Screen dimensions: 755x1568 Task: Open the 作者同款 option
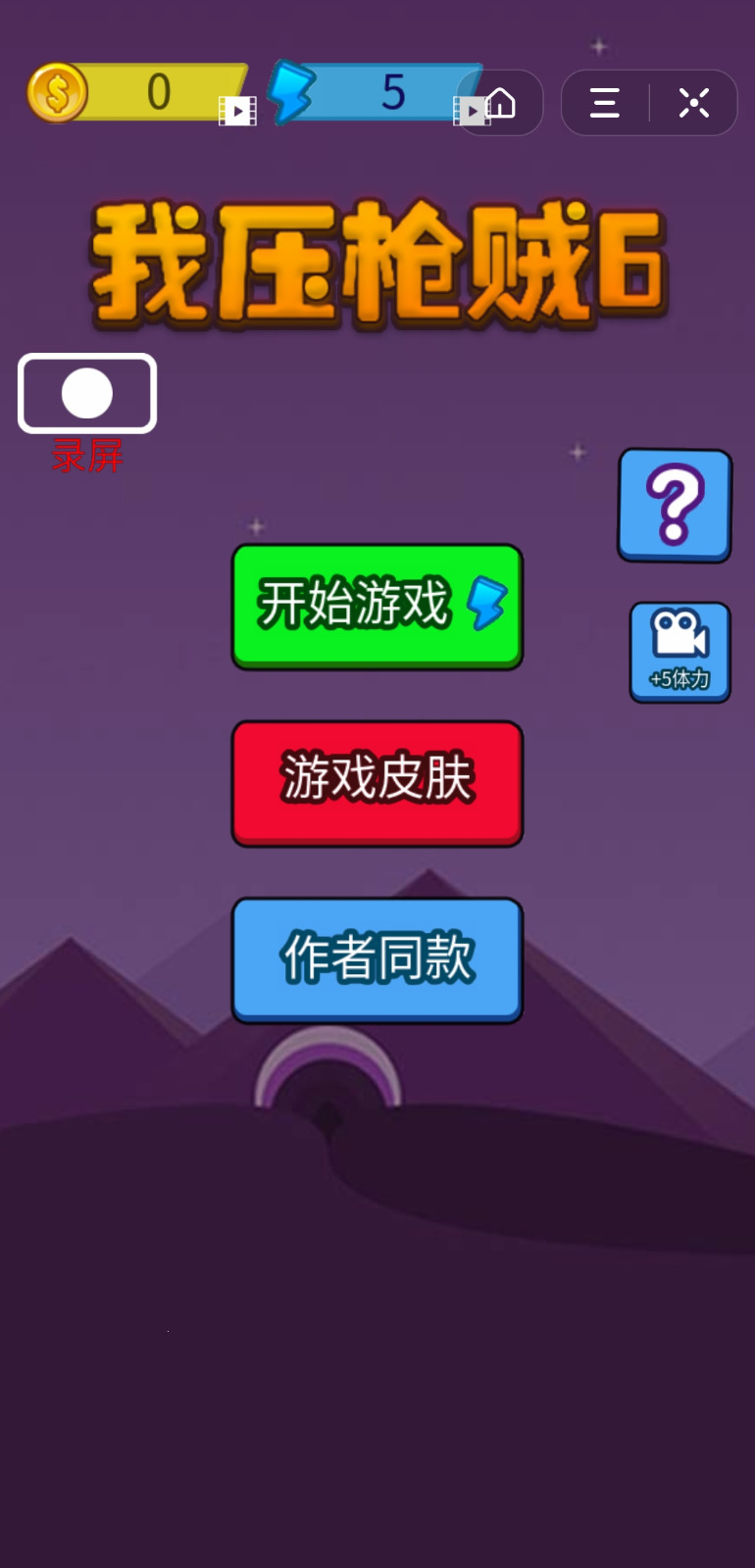[377, 957]
